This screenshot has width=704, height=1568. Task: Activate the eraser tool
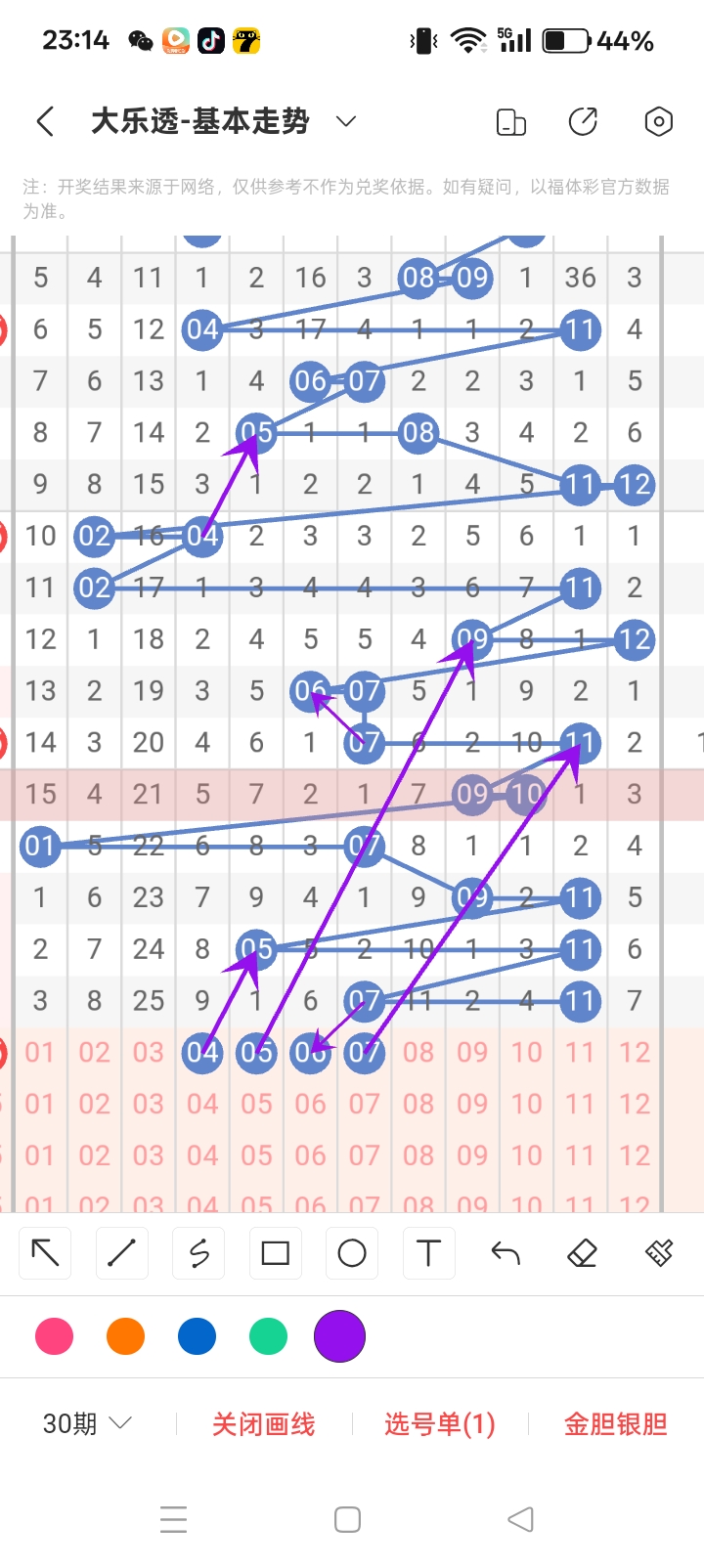(582, 1253)
